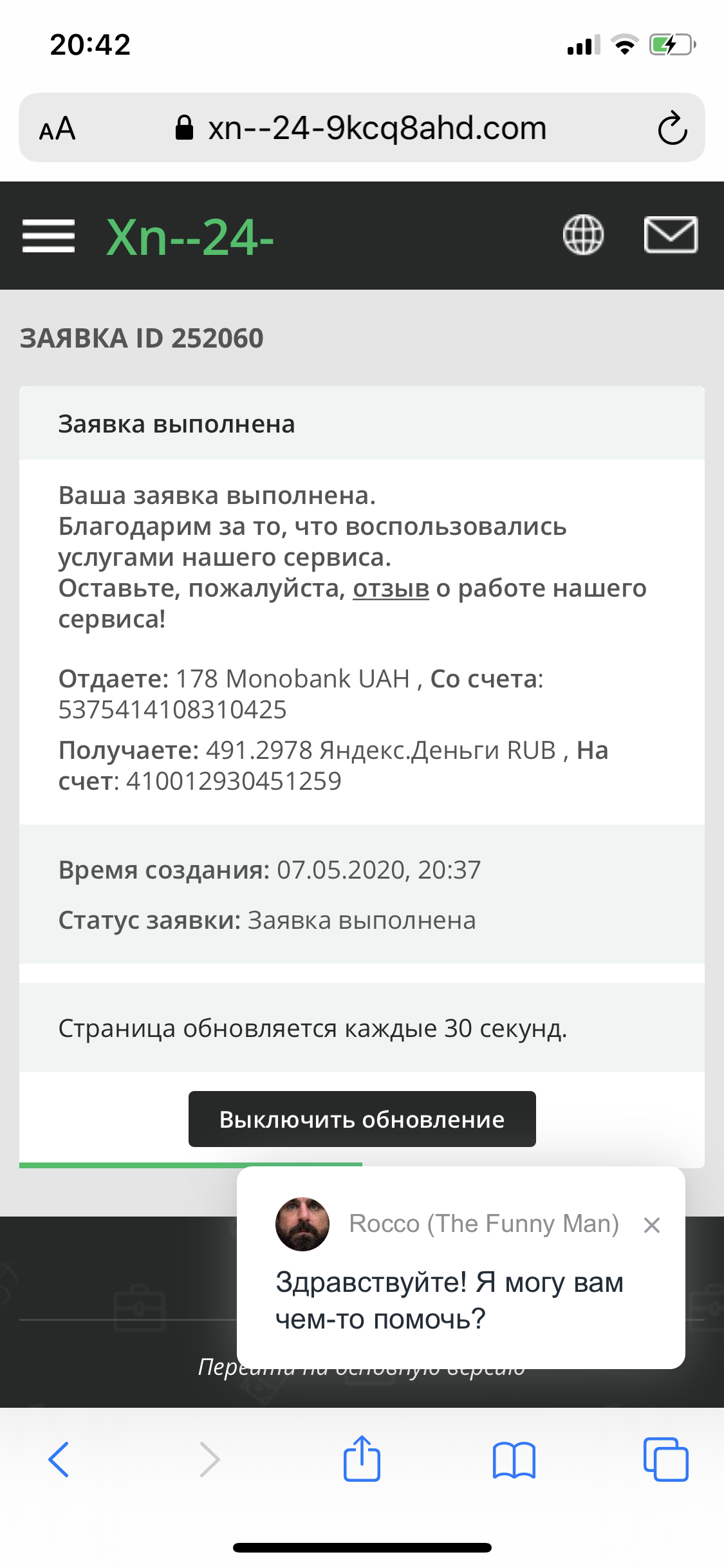Tap the address bar URL field
The width and height of the screenshot is (724, 1568).
pyautogui.click(x=376, y=128)
